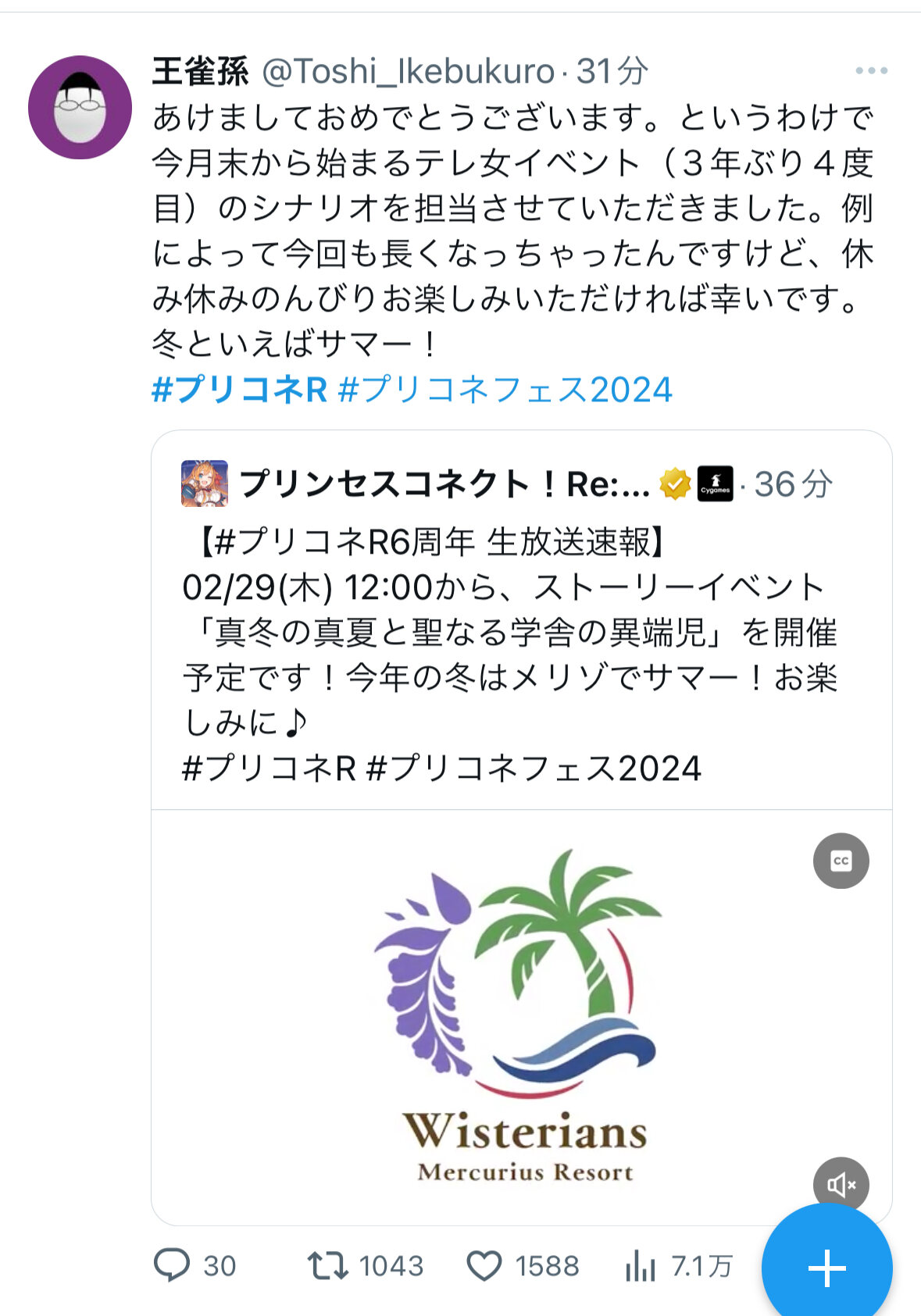
Task: Reply to 王雀孫's tweet
Action: (x=172, y=1265)
